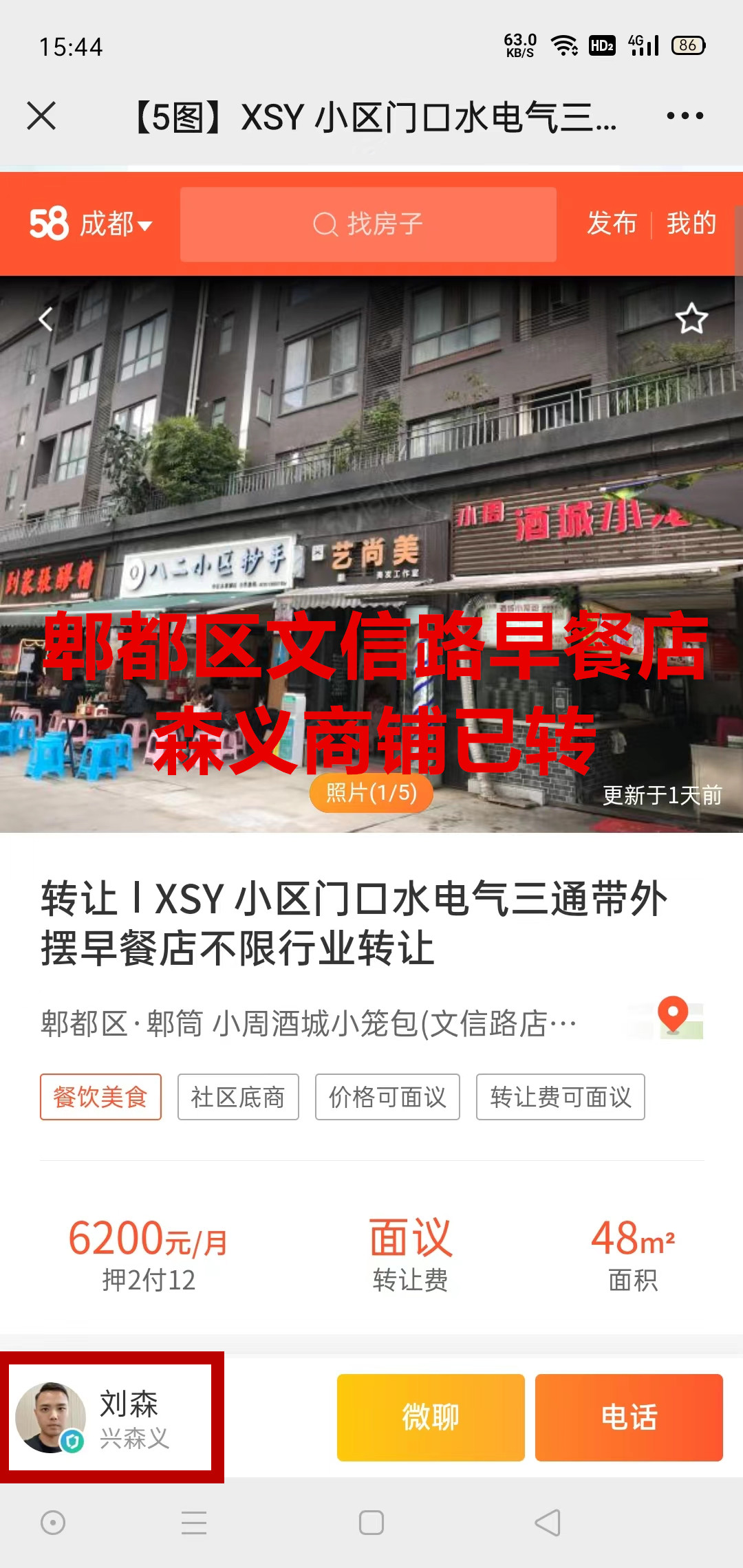
Task: Open the three-dot overflow menu
Action: click(685, 116)
